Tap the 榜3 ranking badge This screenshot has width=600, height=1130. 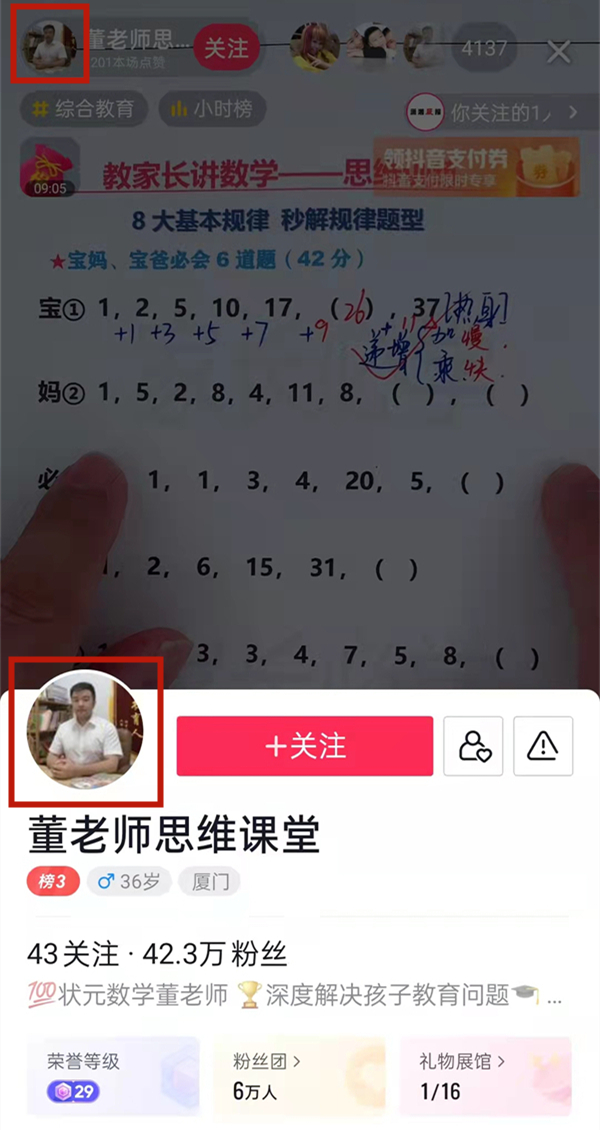(53, 882)
